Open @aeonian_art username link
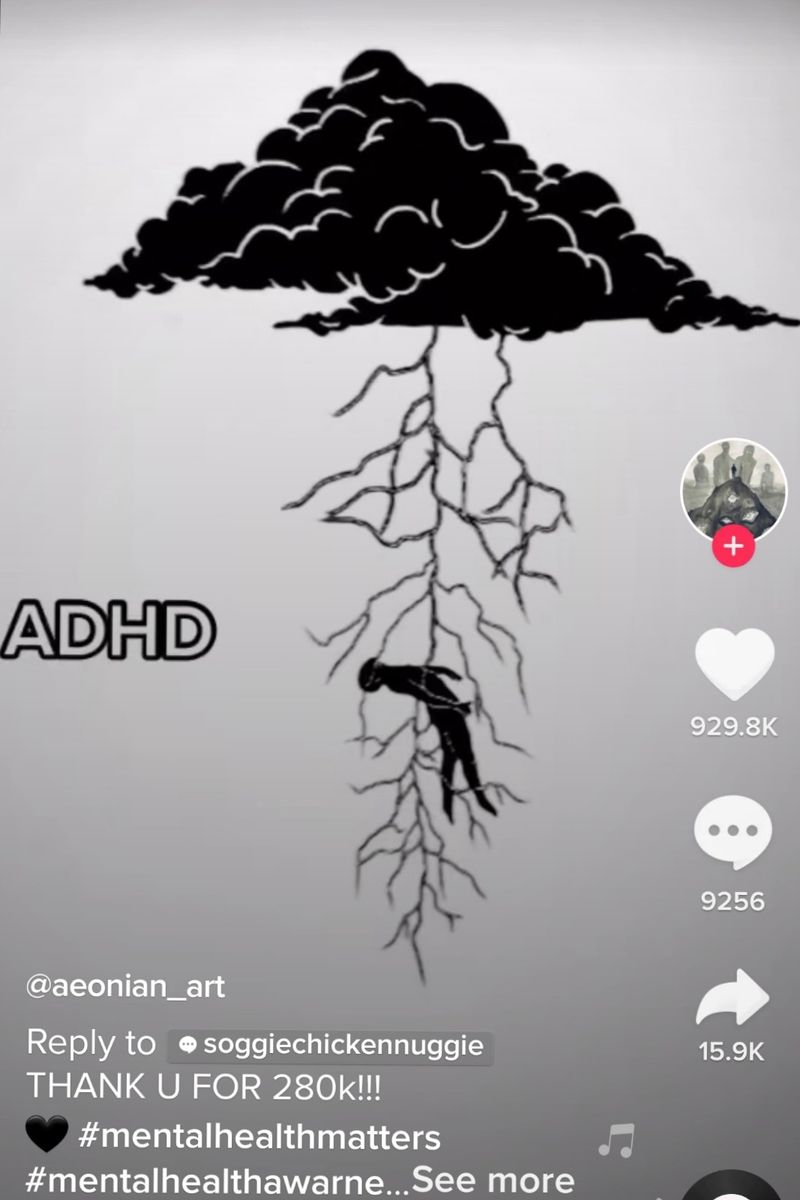 point(125,987)
